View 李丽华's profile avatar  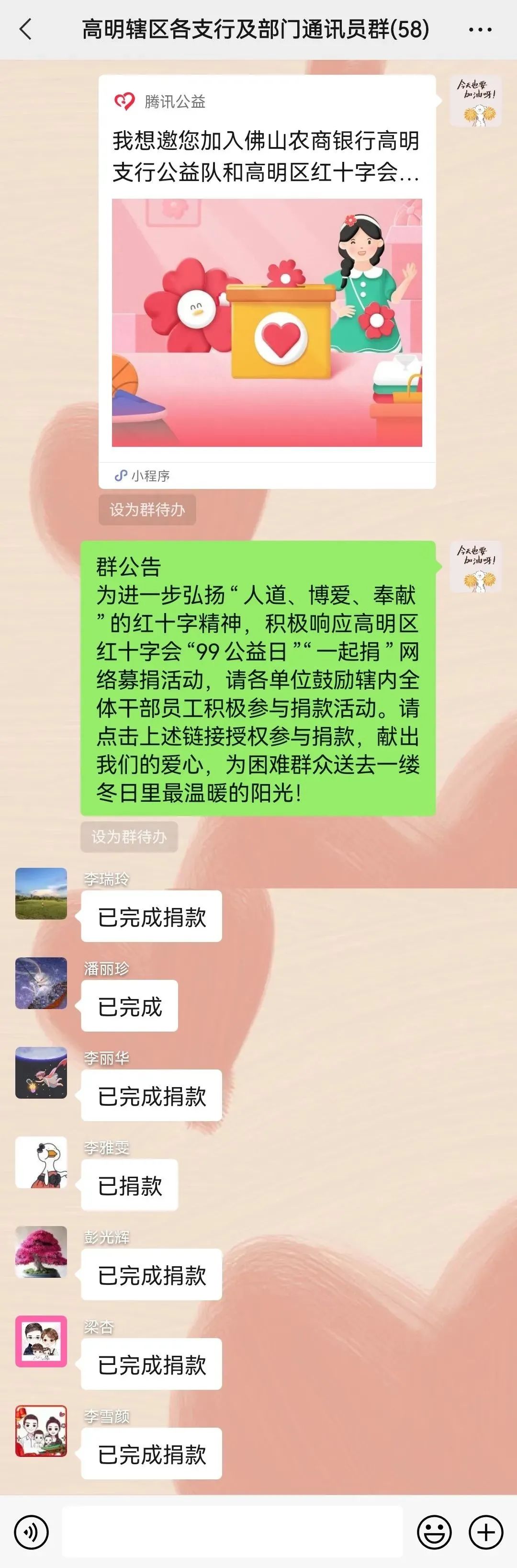pos(41,1072)
